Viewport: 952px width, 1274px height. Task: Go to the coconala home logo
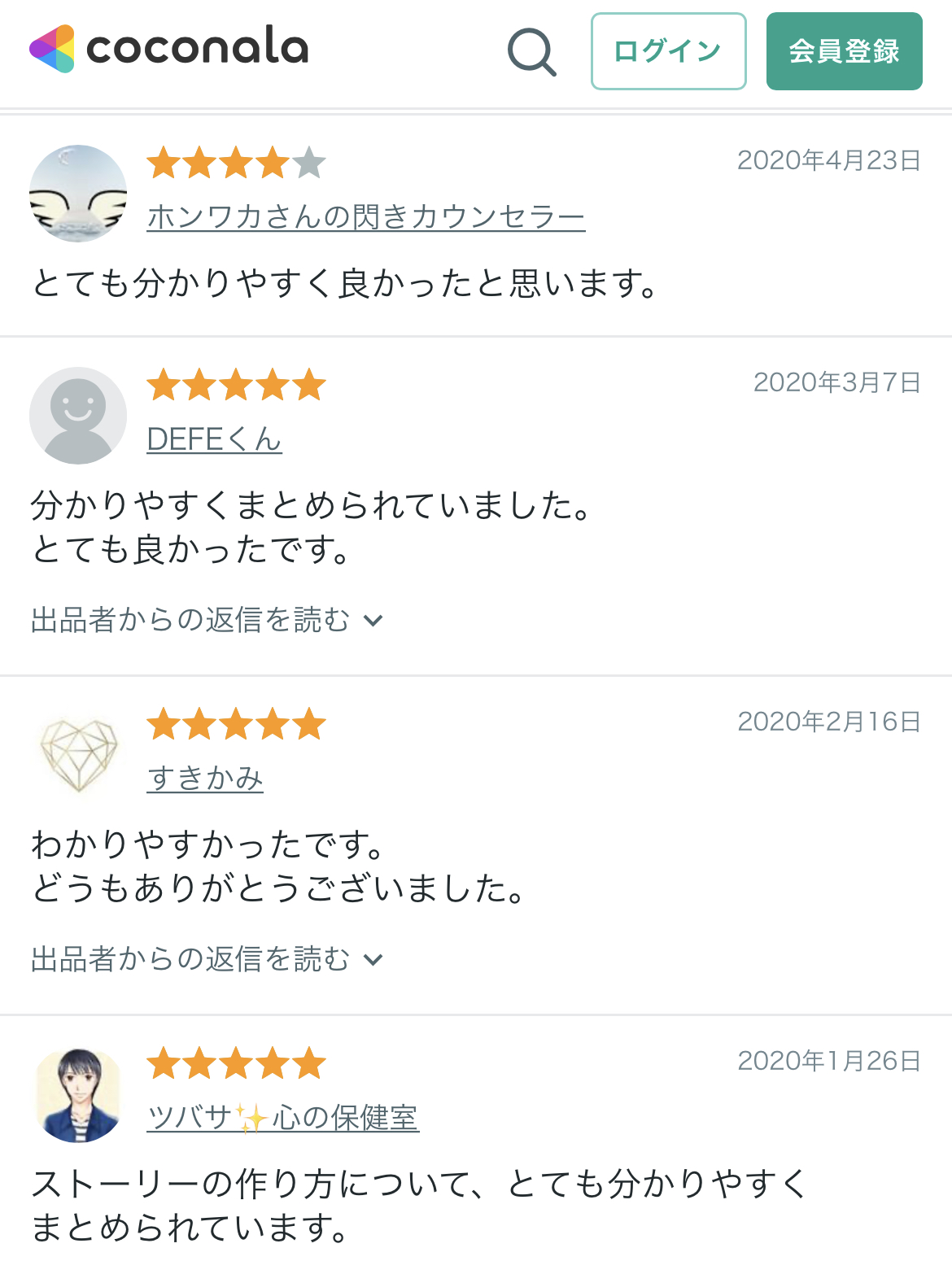click(169, 48)
